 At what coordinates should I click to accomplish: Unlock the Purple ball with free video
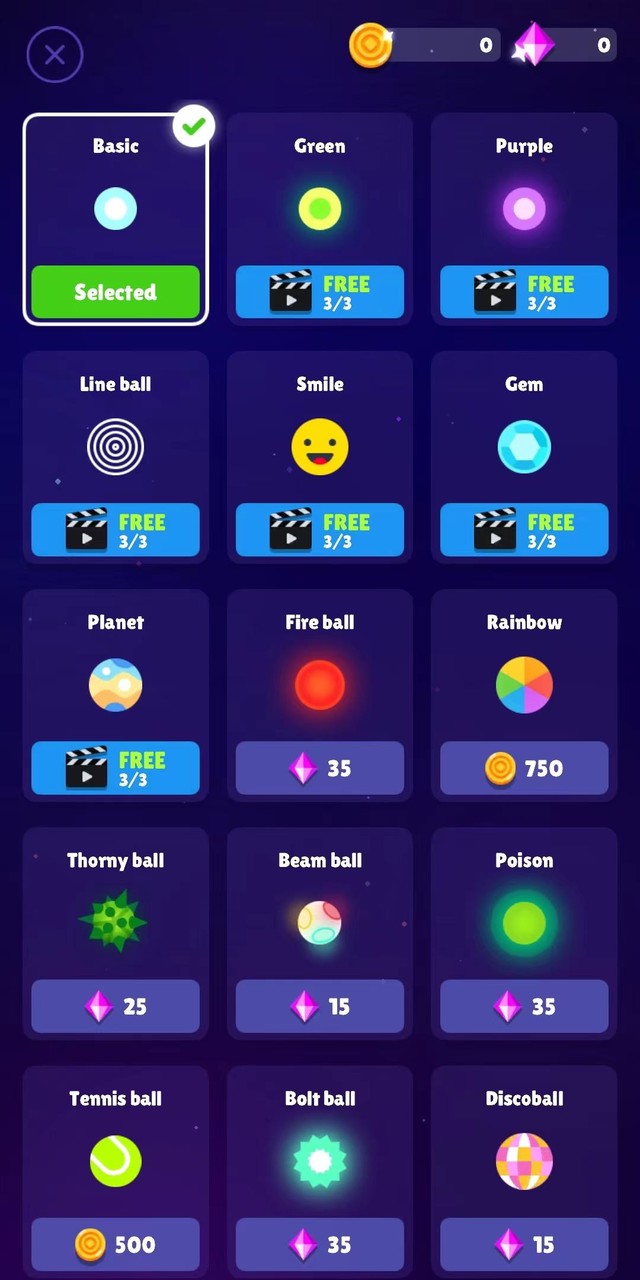524,292
